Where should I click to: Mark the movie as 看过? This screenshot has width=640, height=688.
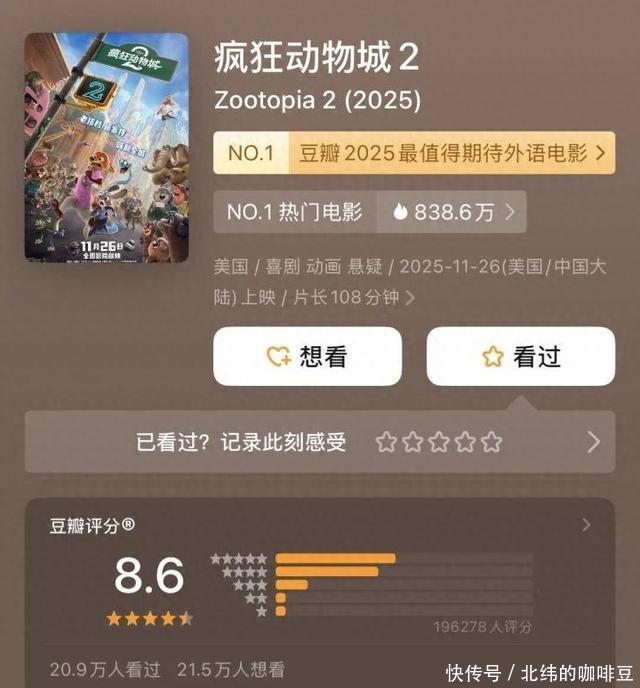tap(521, 356)
